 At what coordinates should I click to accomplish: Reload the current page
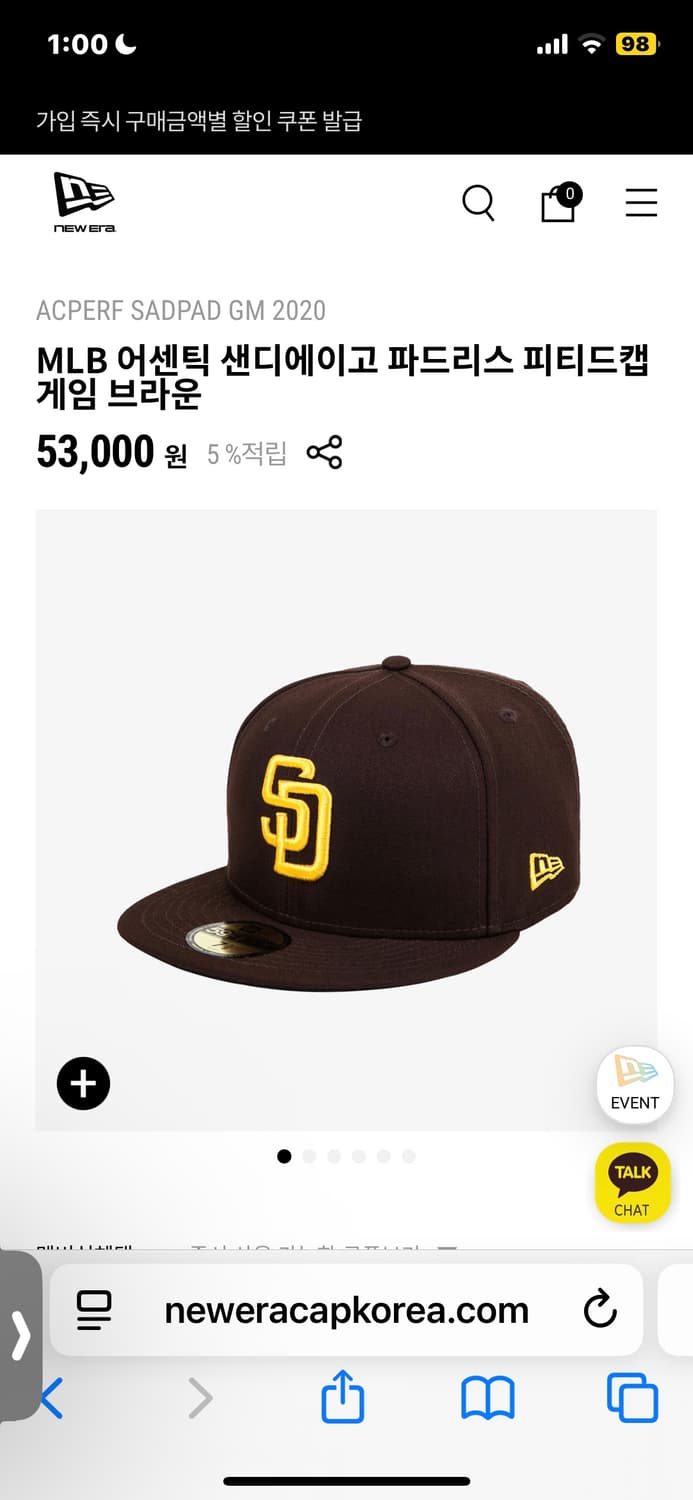(x=600, y=1310)
